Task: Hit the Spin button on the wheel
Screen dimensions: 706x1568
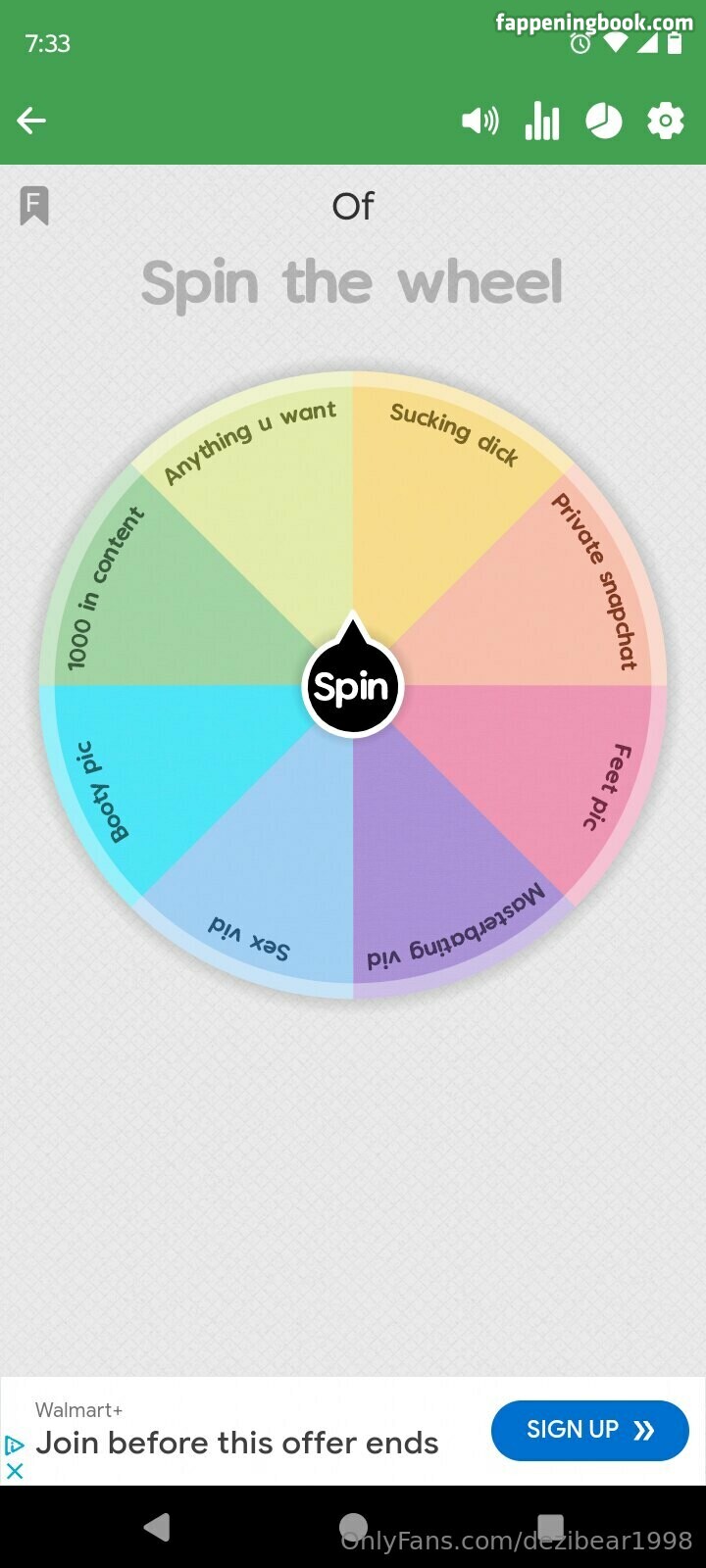Action: pyautogui.click(x=352, y=686)
